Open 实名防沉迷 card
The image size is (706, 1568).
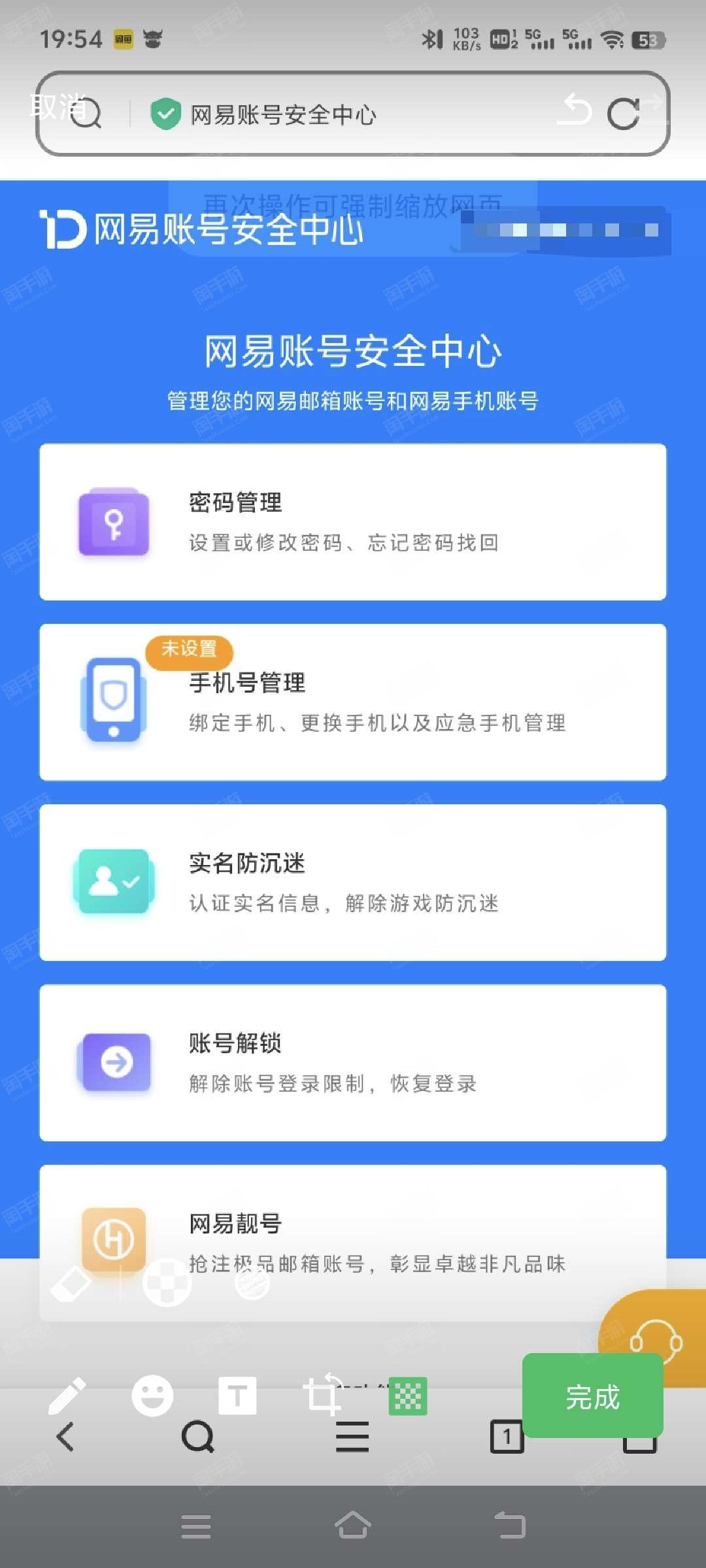(x=353, y=882)
